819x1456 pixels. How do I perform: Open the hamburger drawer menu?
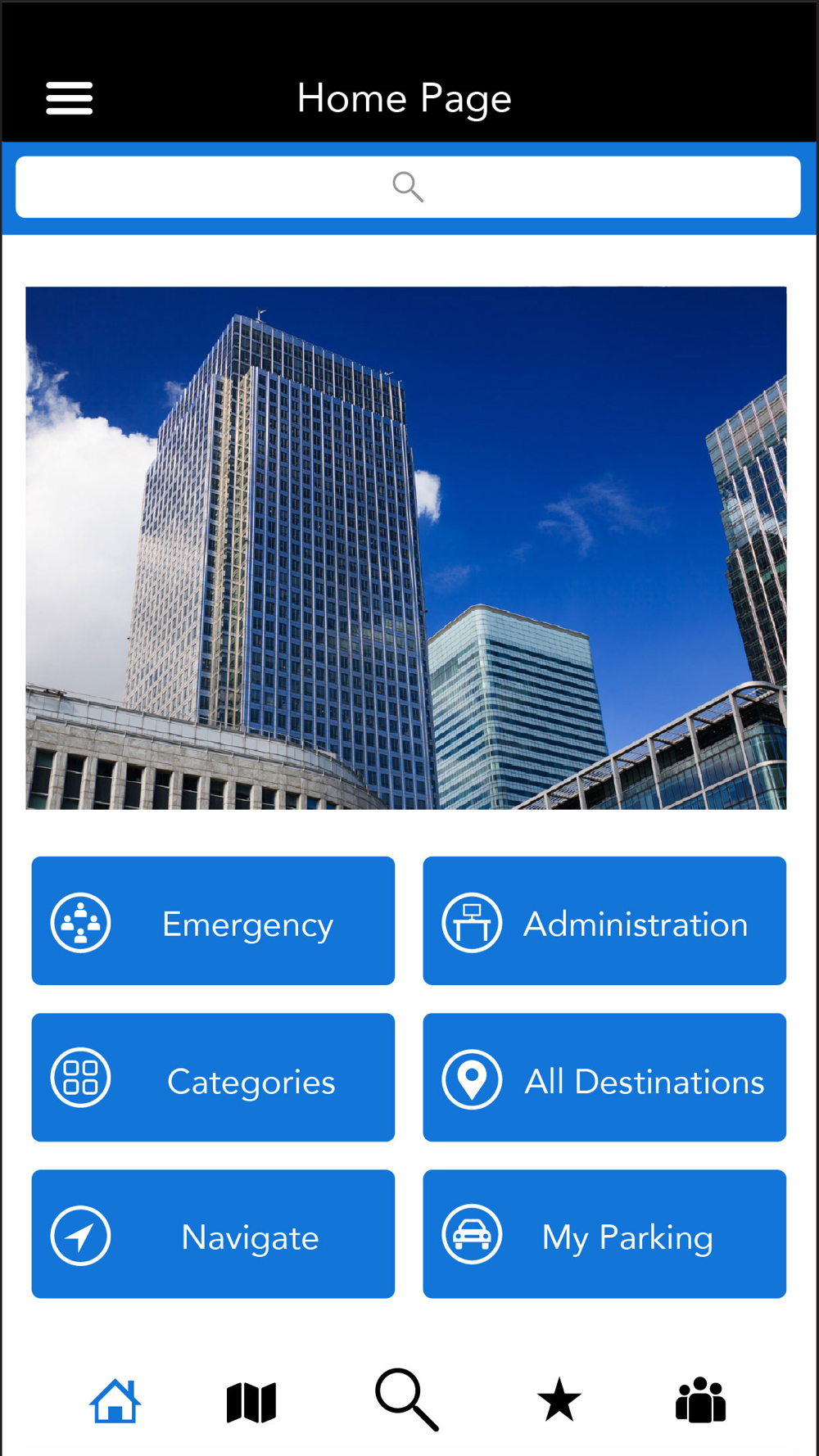pos(69,98)
